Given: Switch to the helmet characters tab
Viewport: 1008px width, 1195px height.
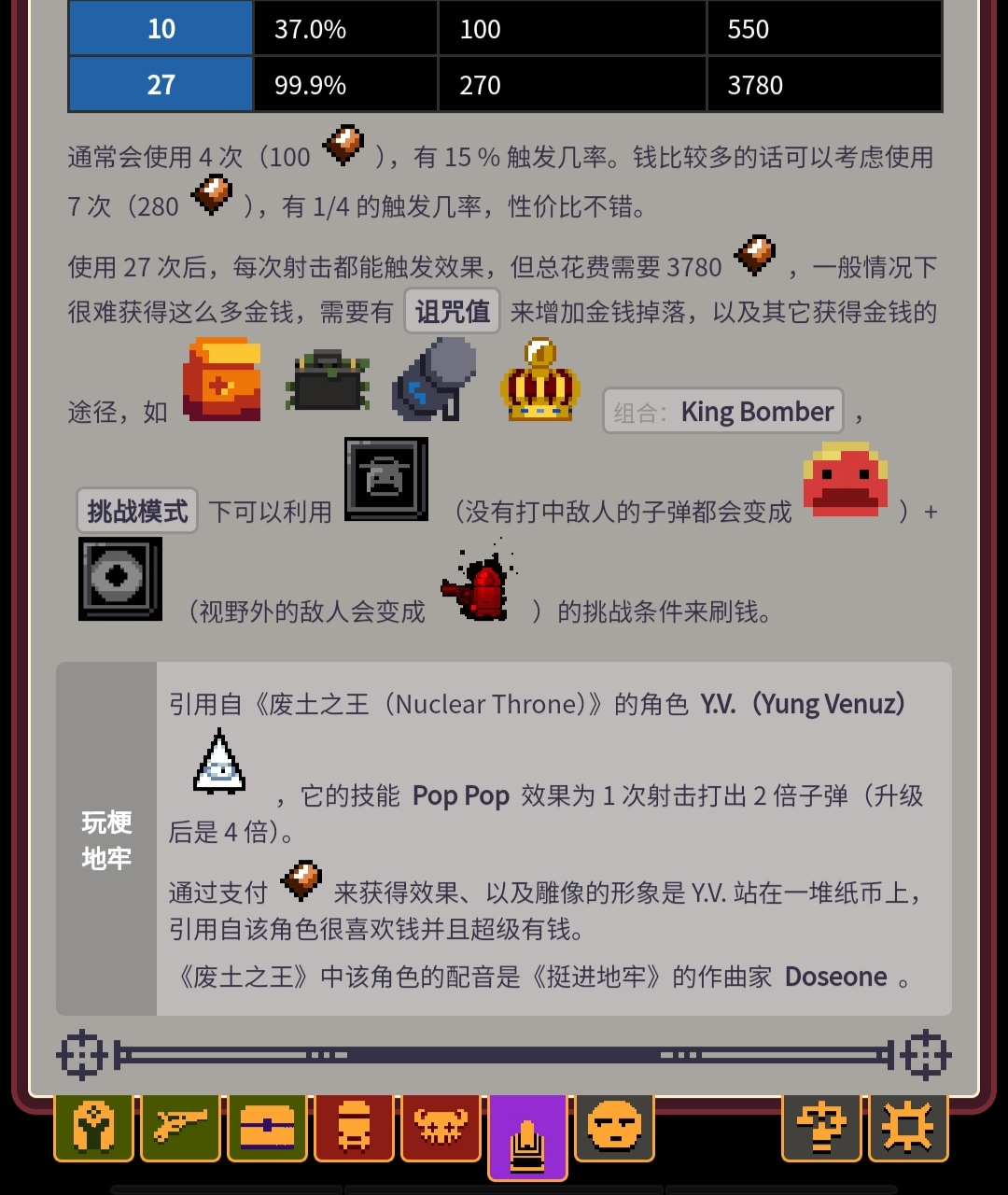Looking at the screenshot, I should (93, 1128).
